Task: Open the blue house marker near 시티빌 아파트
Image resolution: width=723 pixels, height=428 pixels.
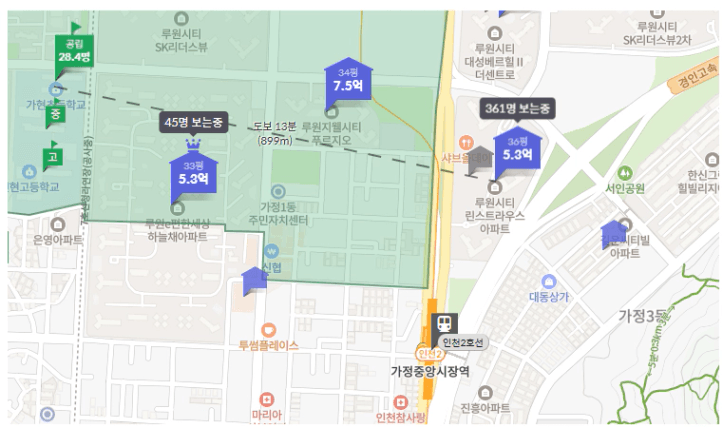Action: click(613, 235)
